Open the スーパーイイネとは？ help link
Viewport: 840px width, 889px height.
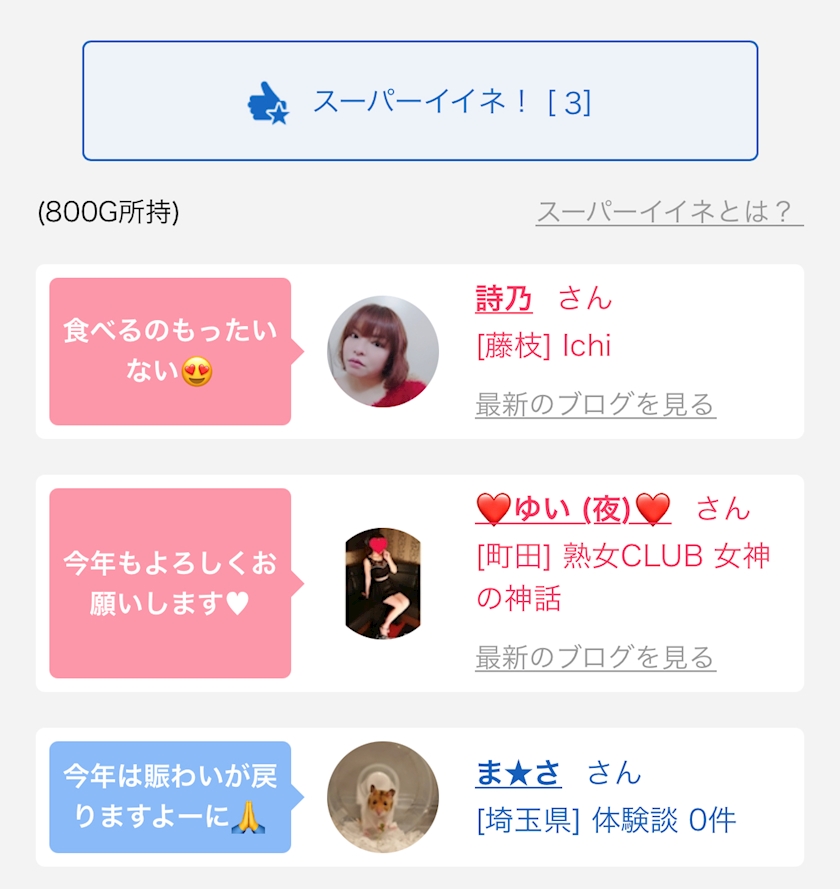click(x=669, y=212)
